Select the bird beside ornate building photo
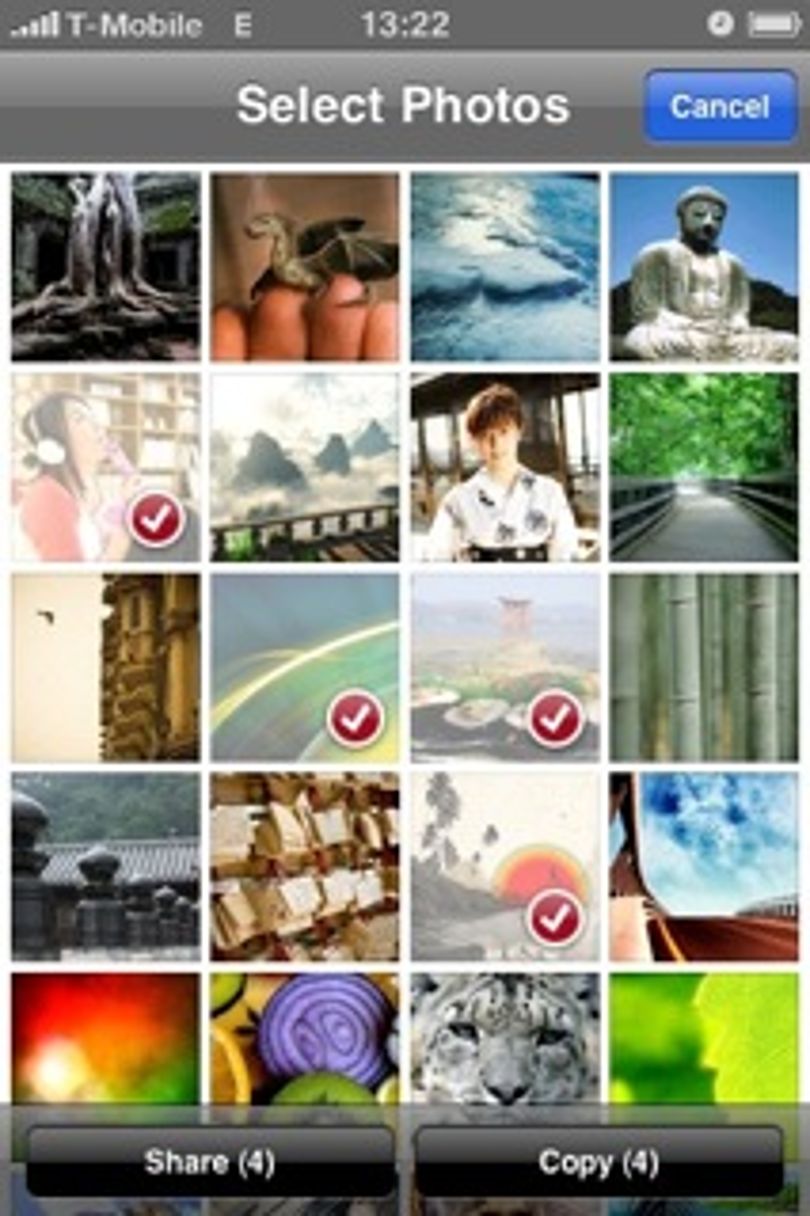 (x=105, y=667)
